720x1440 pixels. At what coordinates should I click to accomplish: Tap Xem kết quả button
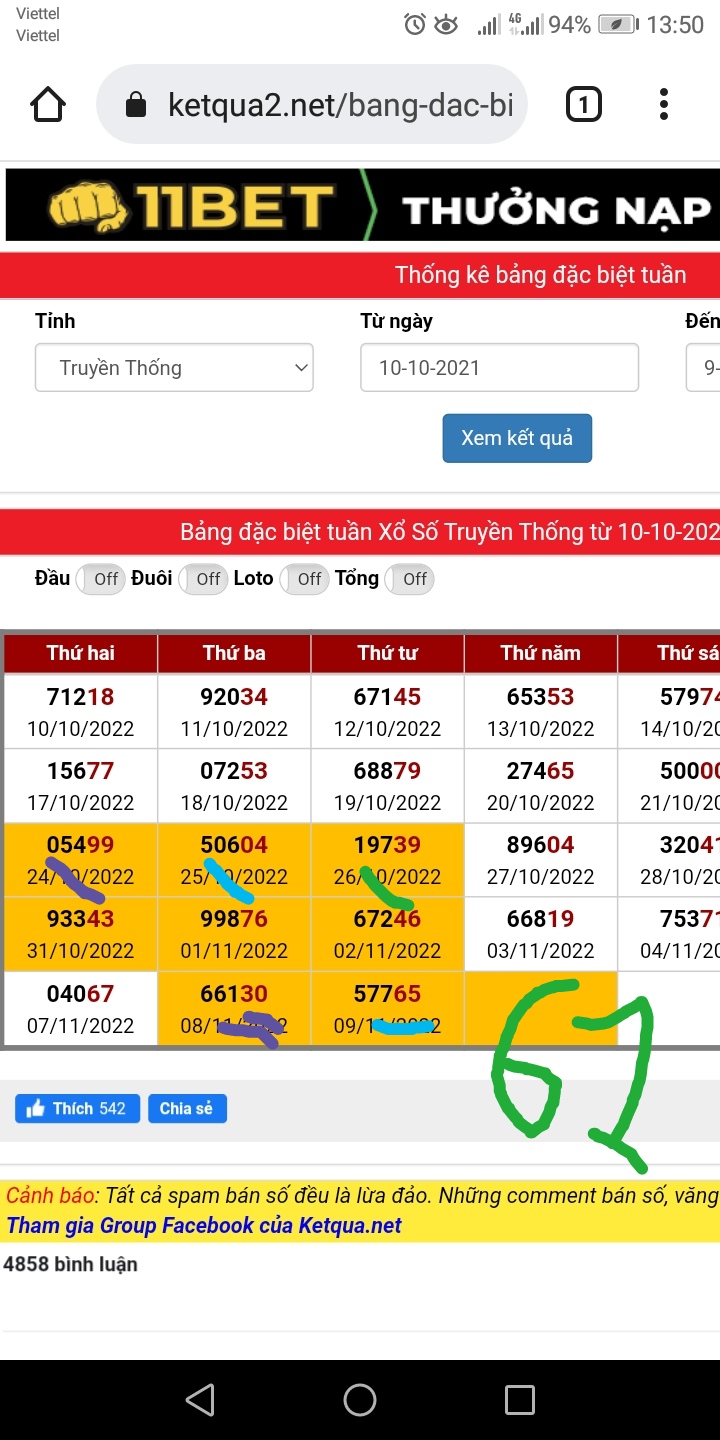(x=517, y=438)
